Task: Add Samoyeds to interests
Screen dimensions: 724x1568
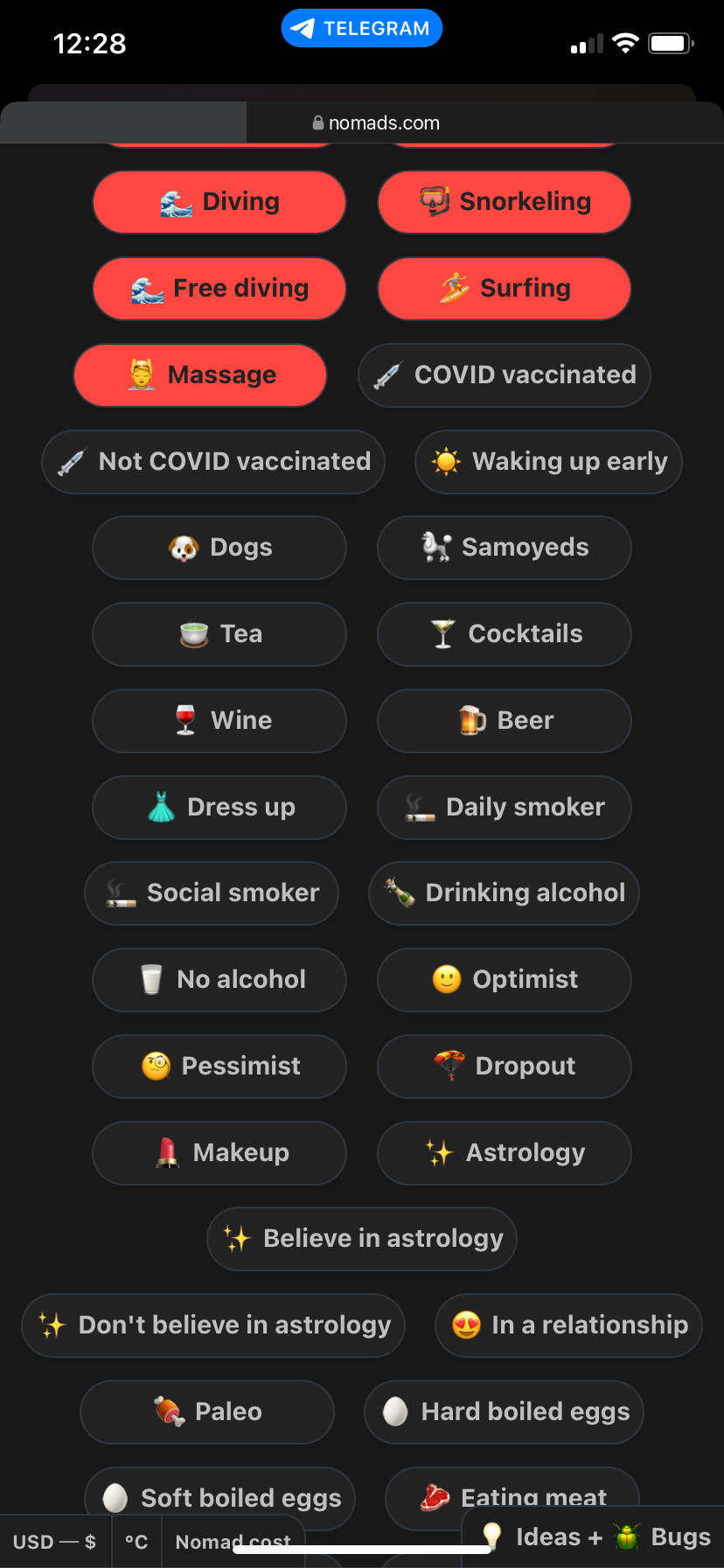Action: 505,548
